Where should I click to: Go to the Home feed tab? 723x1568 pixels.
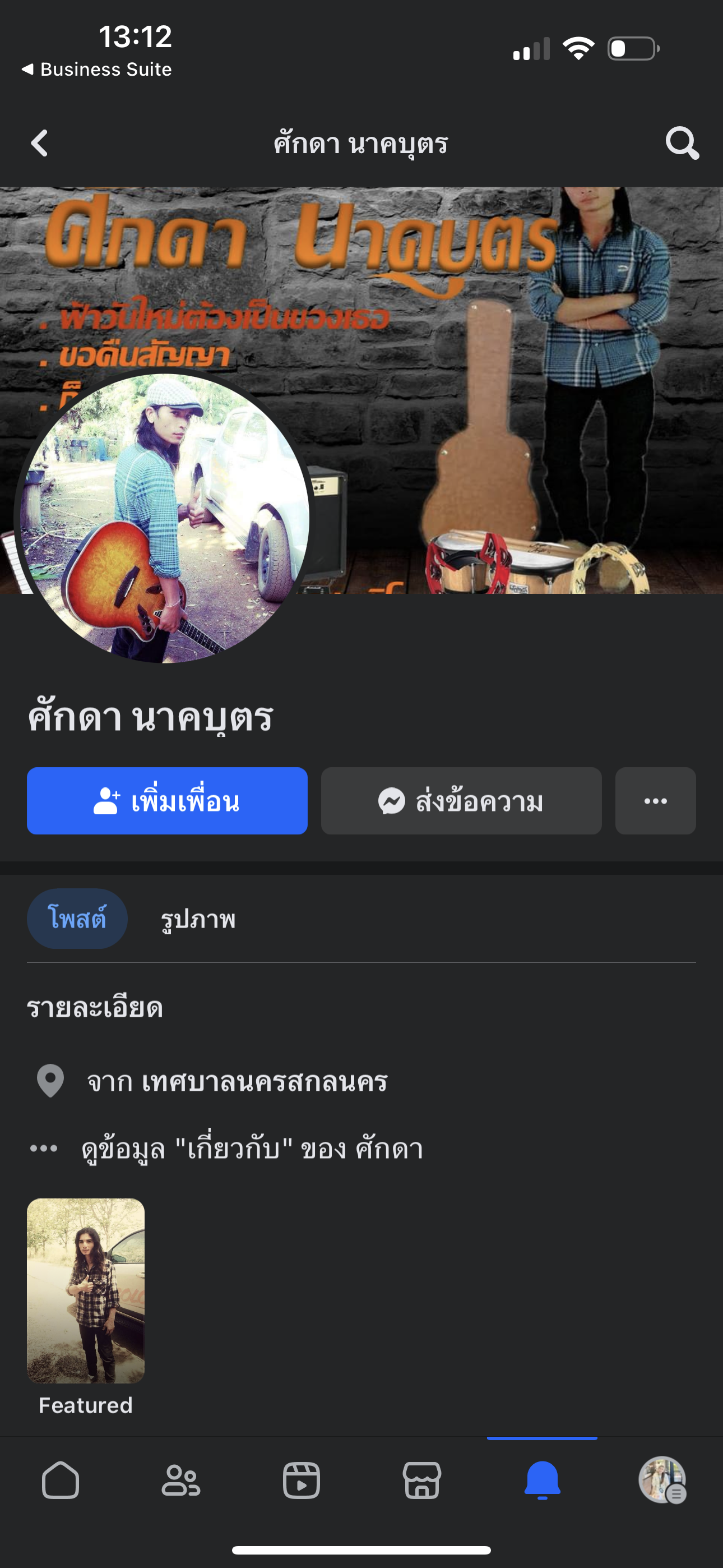pyautogui.click(x=61, y=1481)
